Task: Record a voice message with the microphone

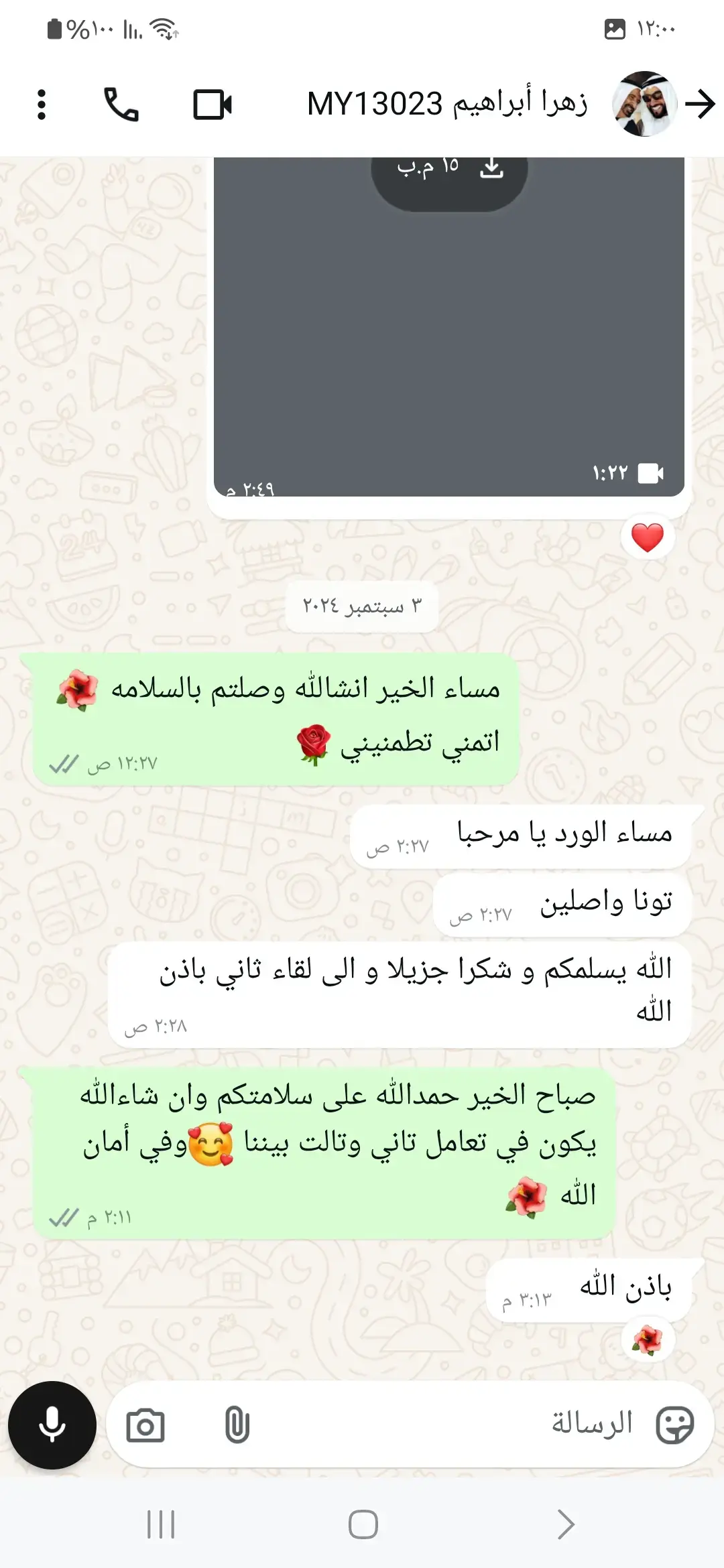Action: (x=52, y=1425)
